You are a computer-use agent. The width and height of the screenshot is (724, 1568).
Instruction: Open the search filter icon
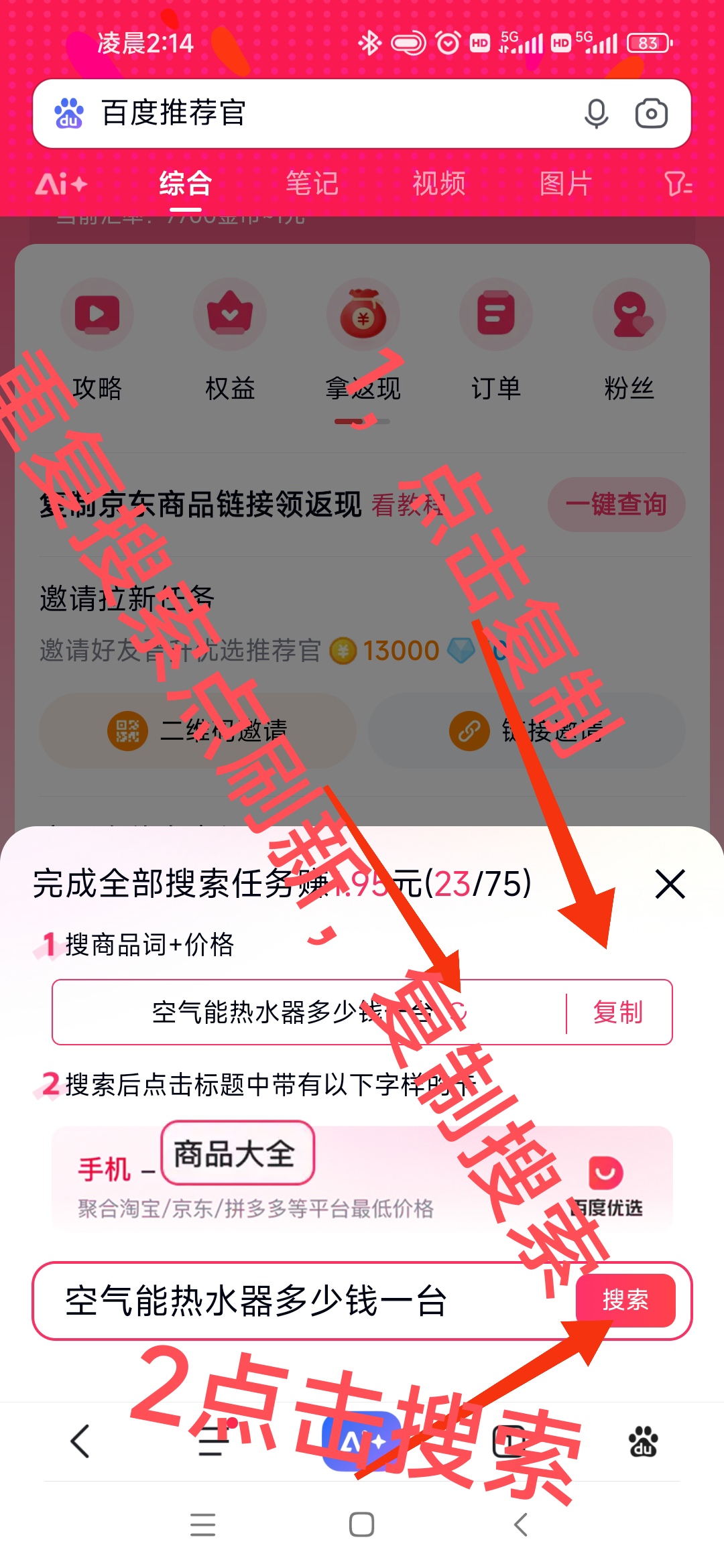point(678,184)
